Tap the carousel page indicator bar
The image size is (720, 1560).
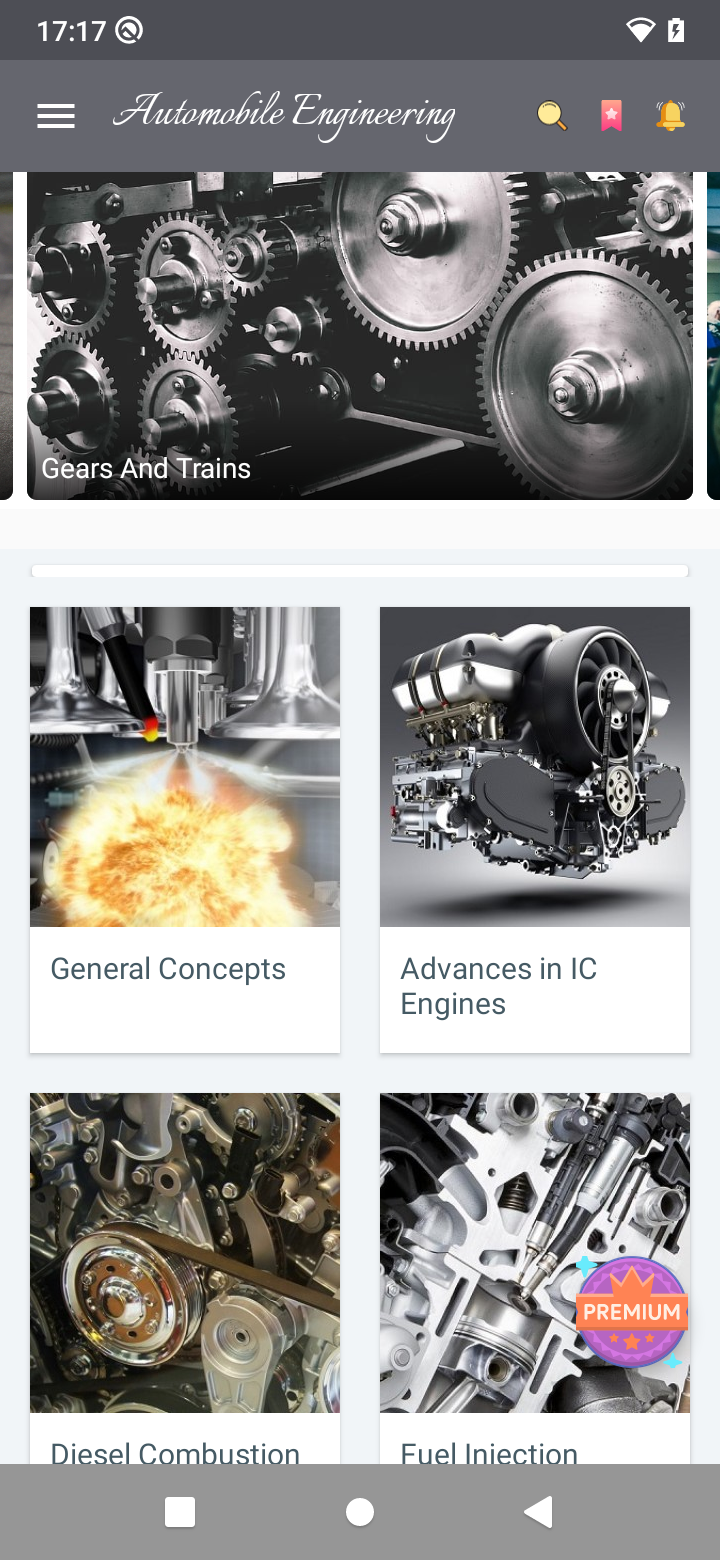(x=360, y=570)
